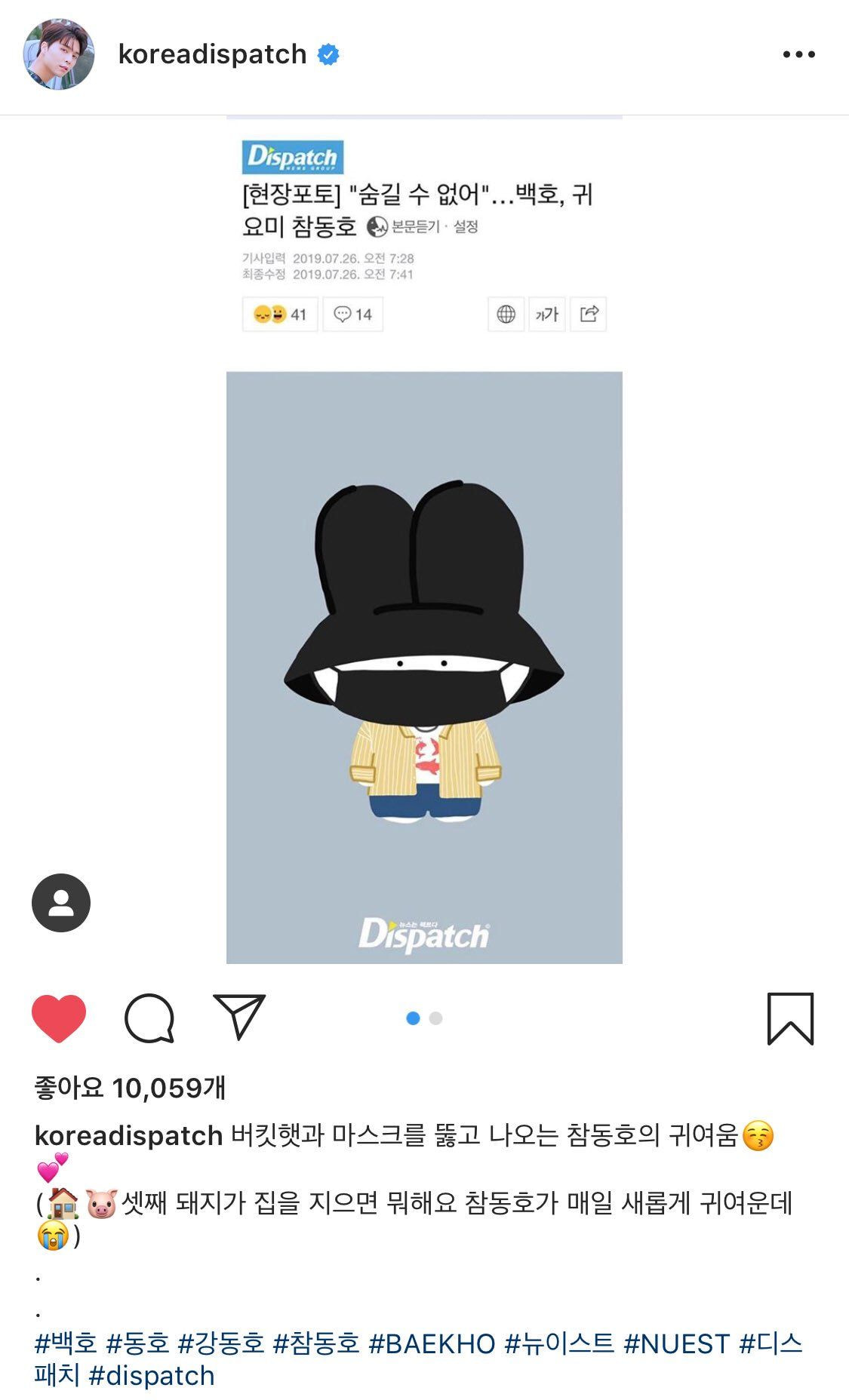The image size is (849, 1400).
Task: Open koreadispatch profile picture
Action: click(59, 54)
